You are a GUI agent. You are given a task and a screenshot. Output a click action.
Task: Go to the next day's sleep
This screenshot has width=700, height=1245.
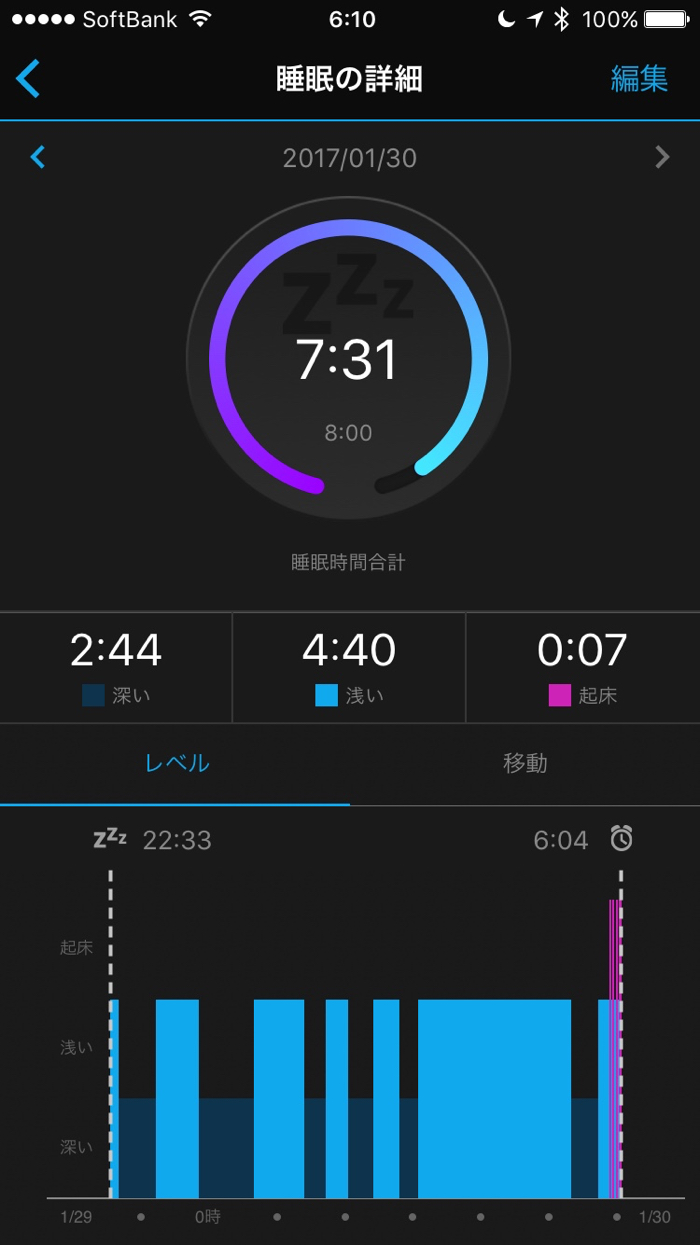click(661, 157)
